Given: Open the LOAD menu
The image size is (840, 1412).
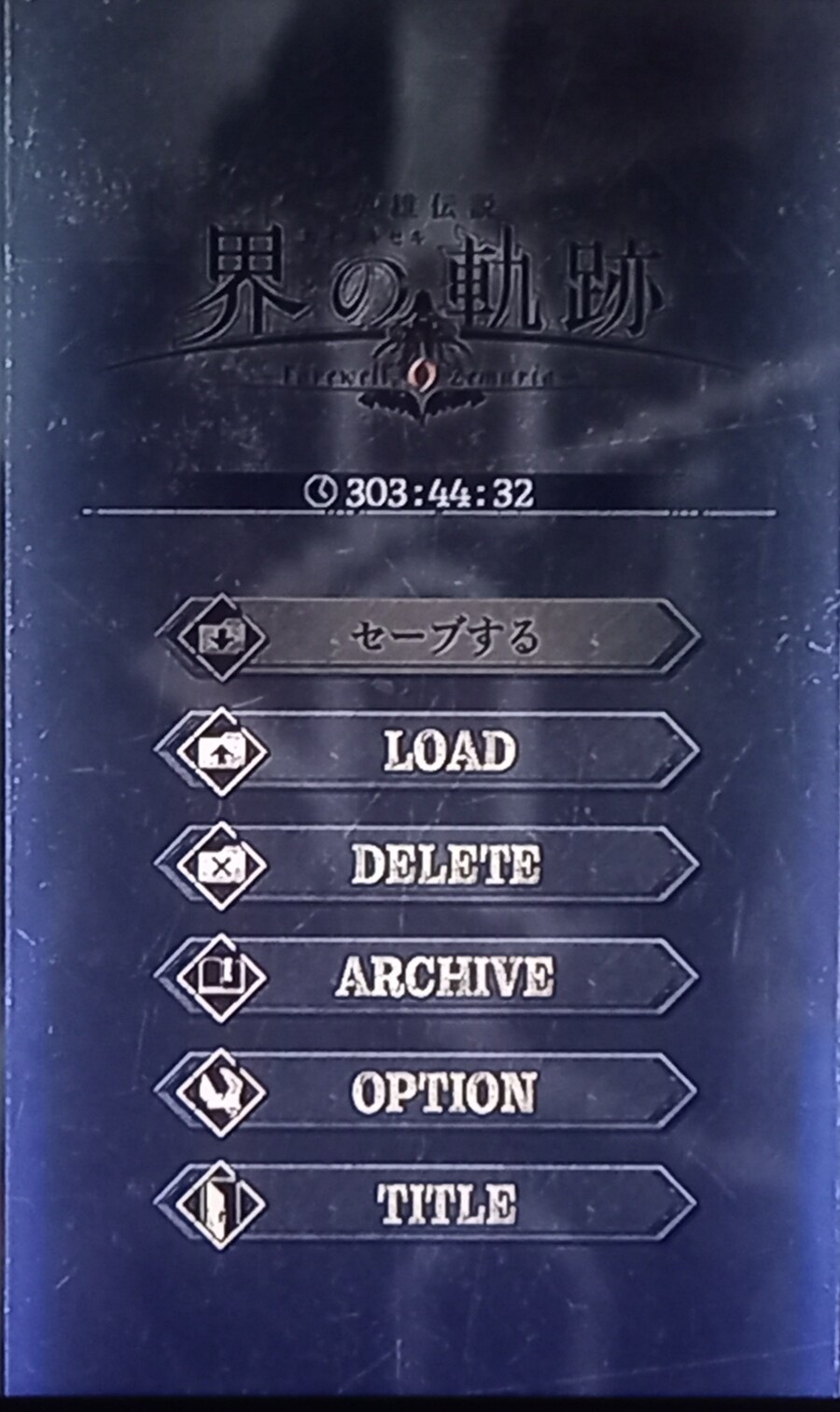Looking at the screenshot, I should (x=448, y=752).
